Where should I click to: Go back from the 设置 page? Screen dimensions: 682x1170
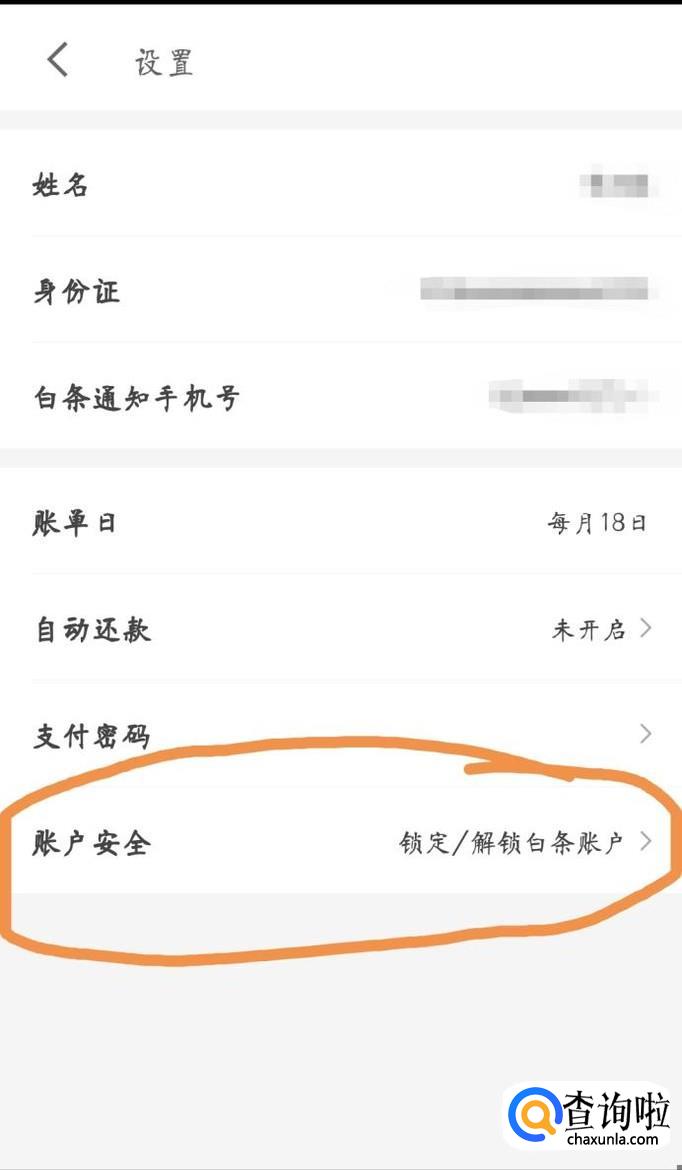click(58, 60)
